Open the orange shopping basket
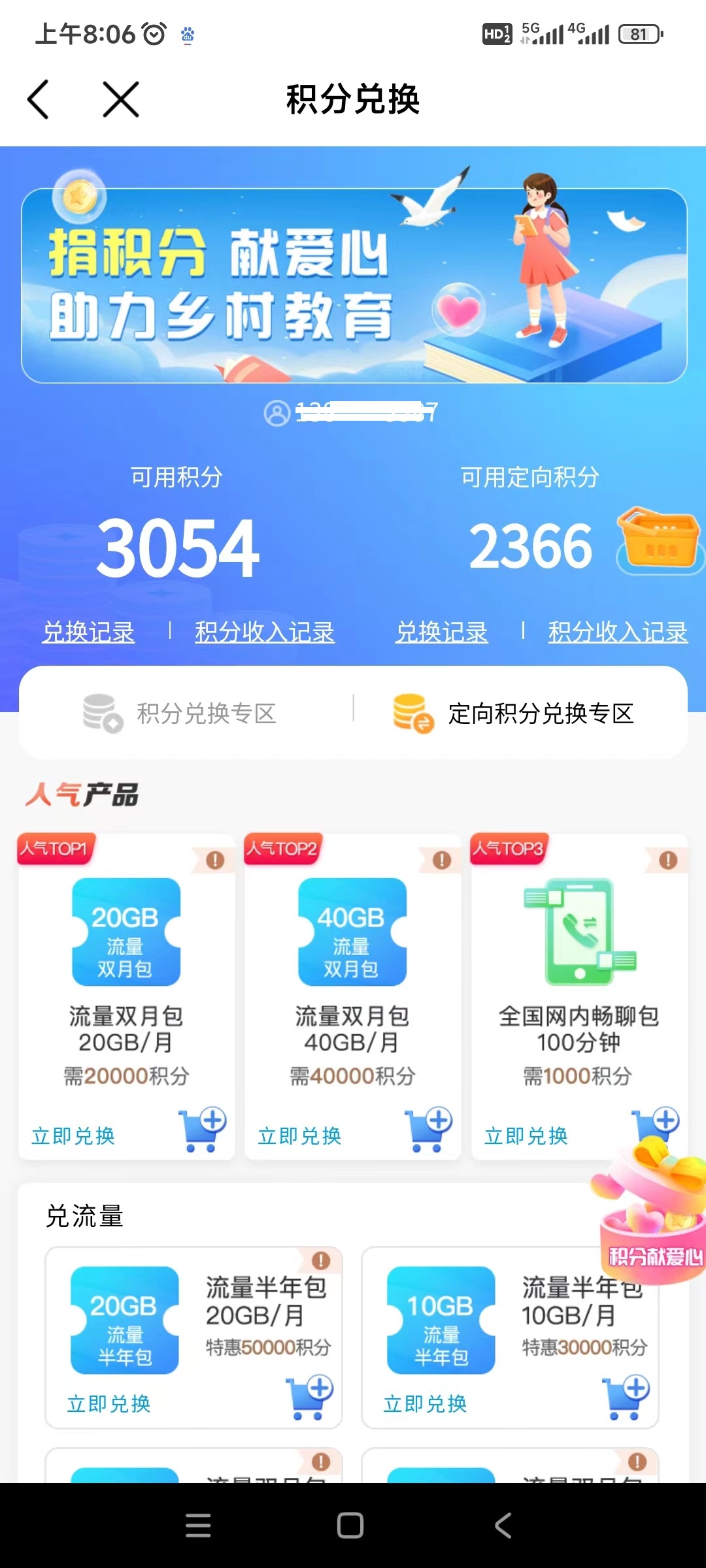 pos(658,539)
